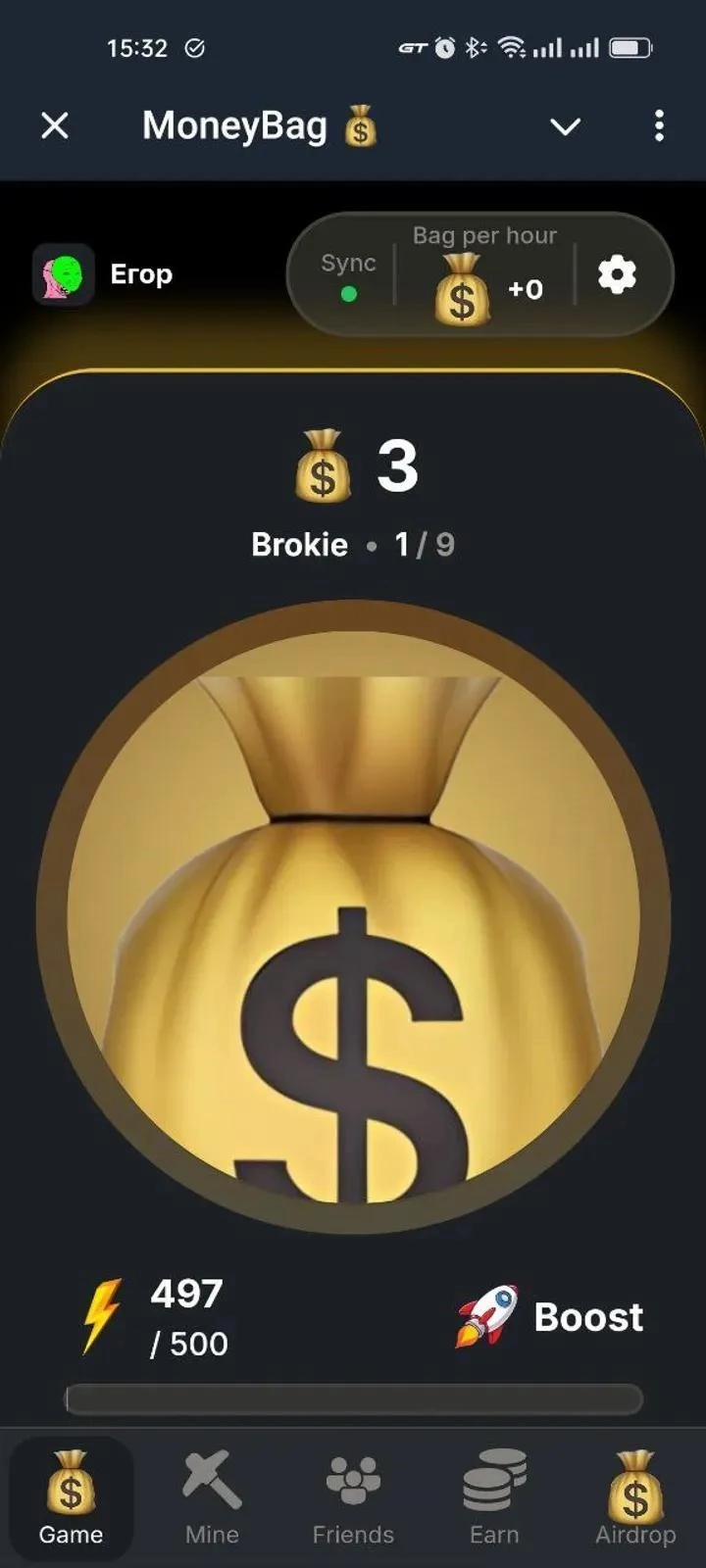Open the settings gear icon

[617, 275]
